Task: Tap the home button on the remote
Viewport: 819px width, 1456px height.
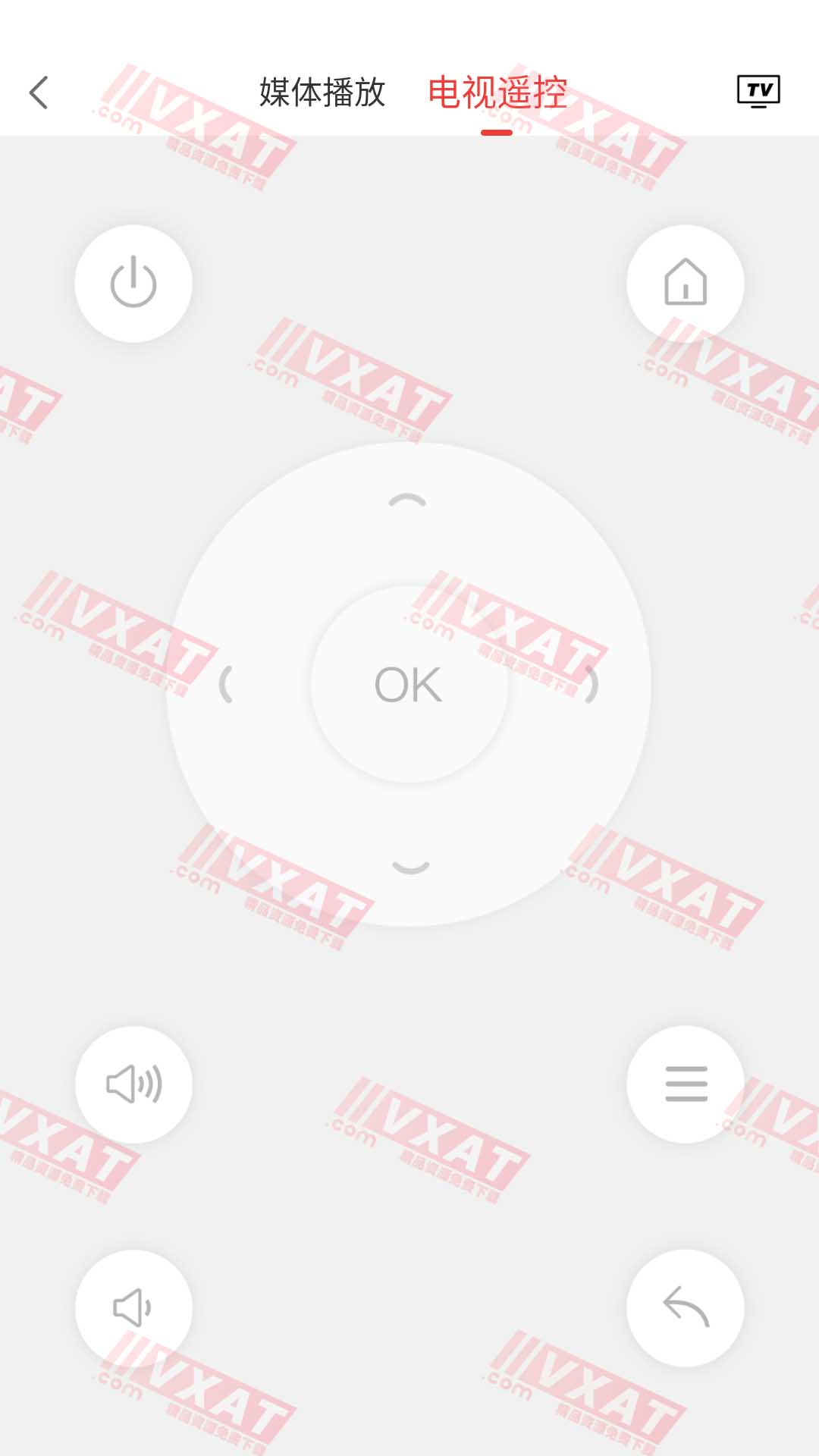Action: pos(686,283)
